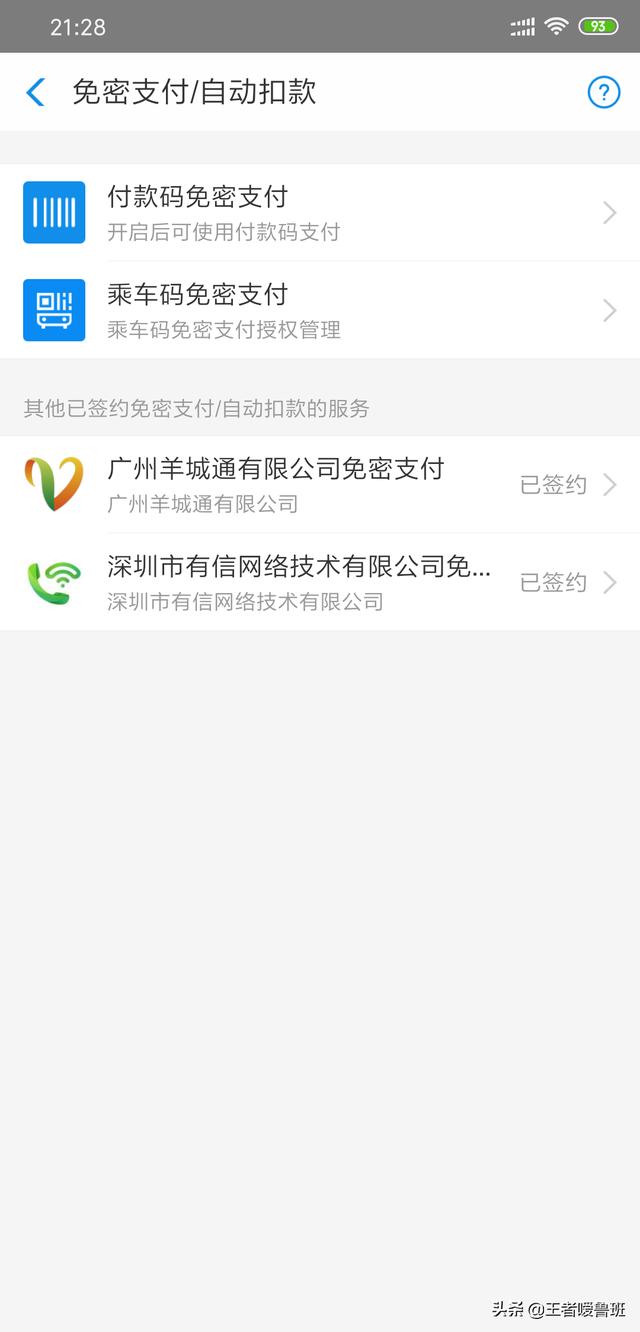View 广州羊城通有限公司免密支付 agreement
The width and height of the screenshot is (640, 1332).
point(320,485)
